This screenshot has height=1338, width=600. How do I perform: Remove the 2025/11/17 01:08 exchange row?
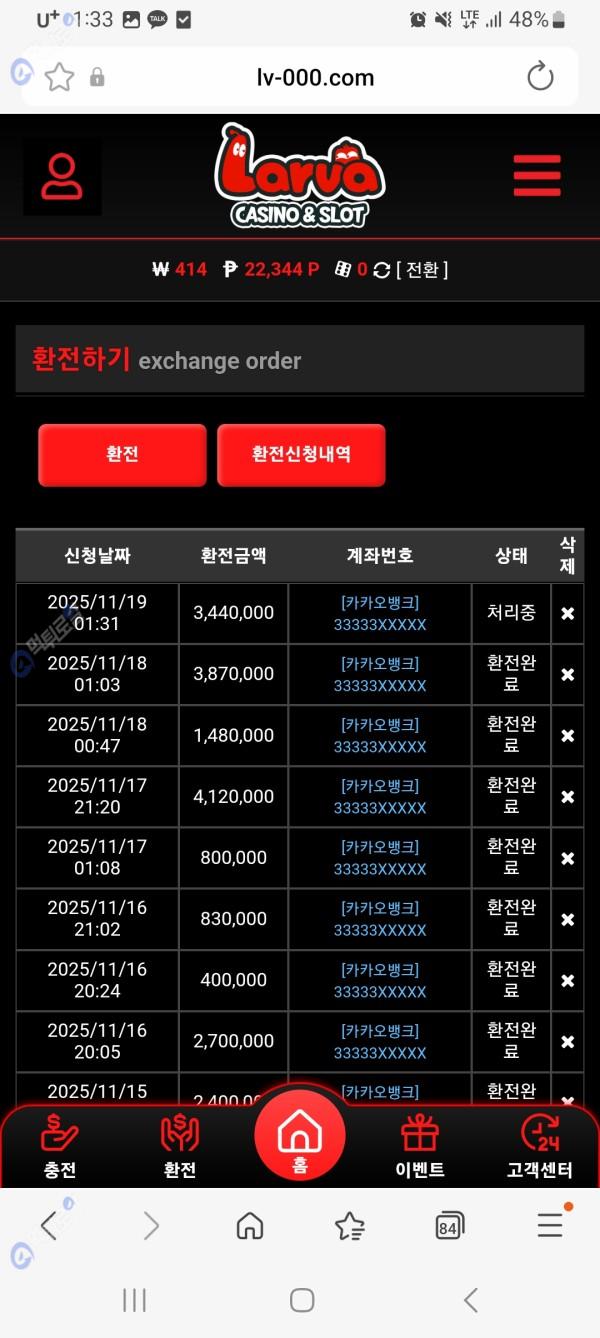click(567, 858)
